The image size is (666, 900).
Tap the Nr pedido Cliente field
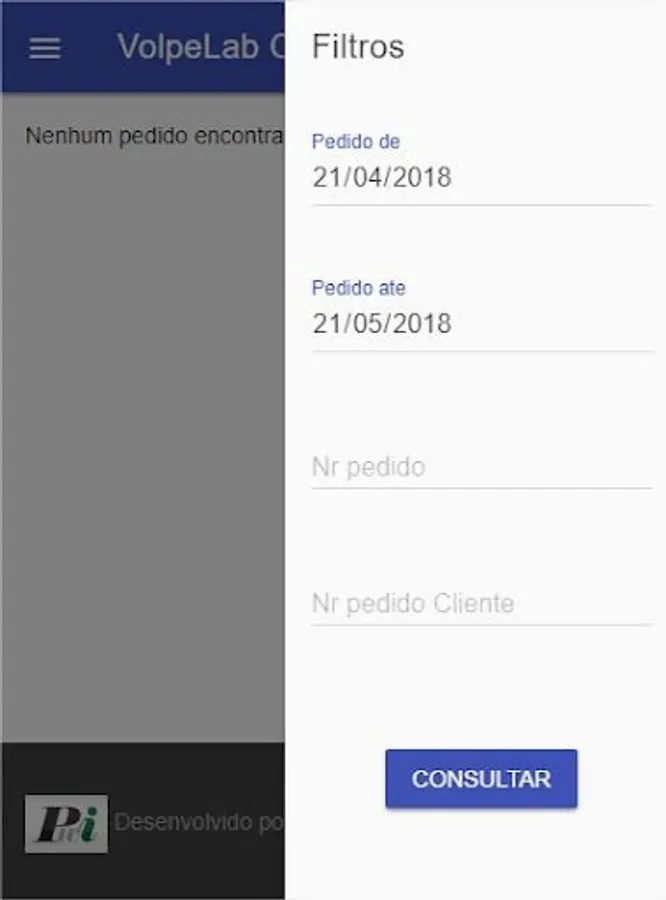click(481, 604)
